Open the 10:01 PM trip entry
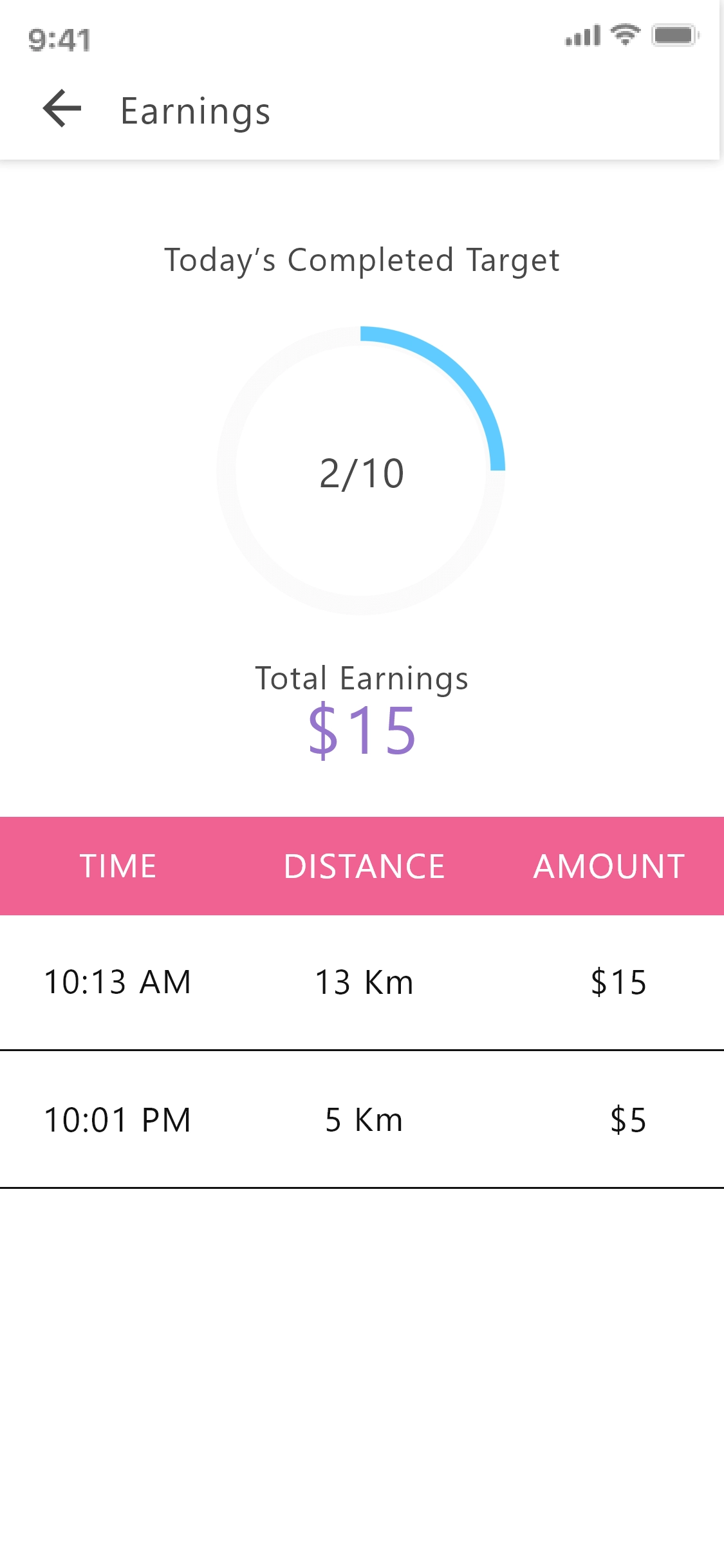Viewport: 724px width, 1568px height. 362,1120
